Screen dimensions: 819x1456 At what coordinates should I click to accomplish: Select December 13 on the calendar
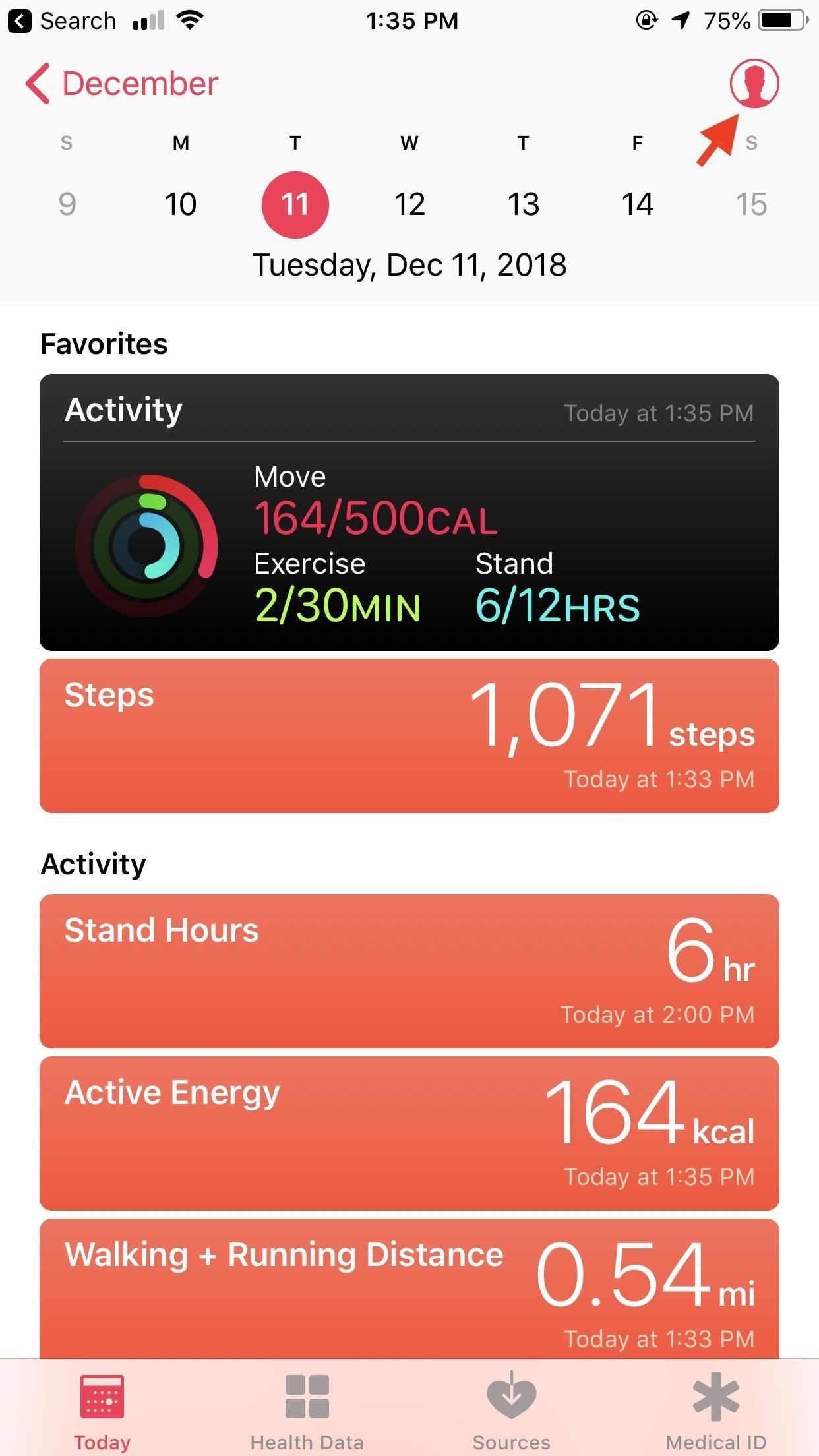point(523,204)
